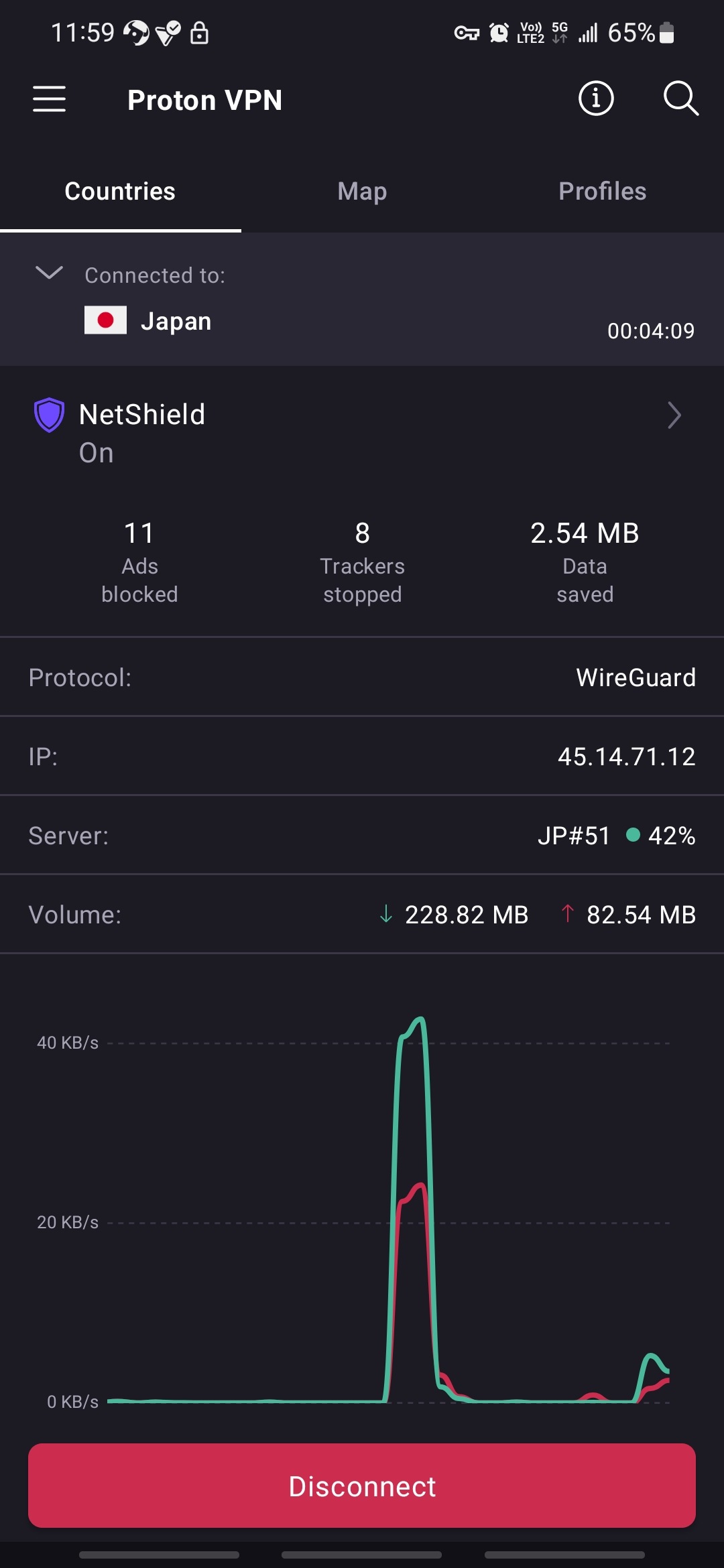This screenshot has height=1568, width=724.
Task: Click the red upload arrow beside volume
Action: (567, 914)
